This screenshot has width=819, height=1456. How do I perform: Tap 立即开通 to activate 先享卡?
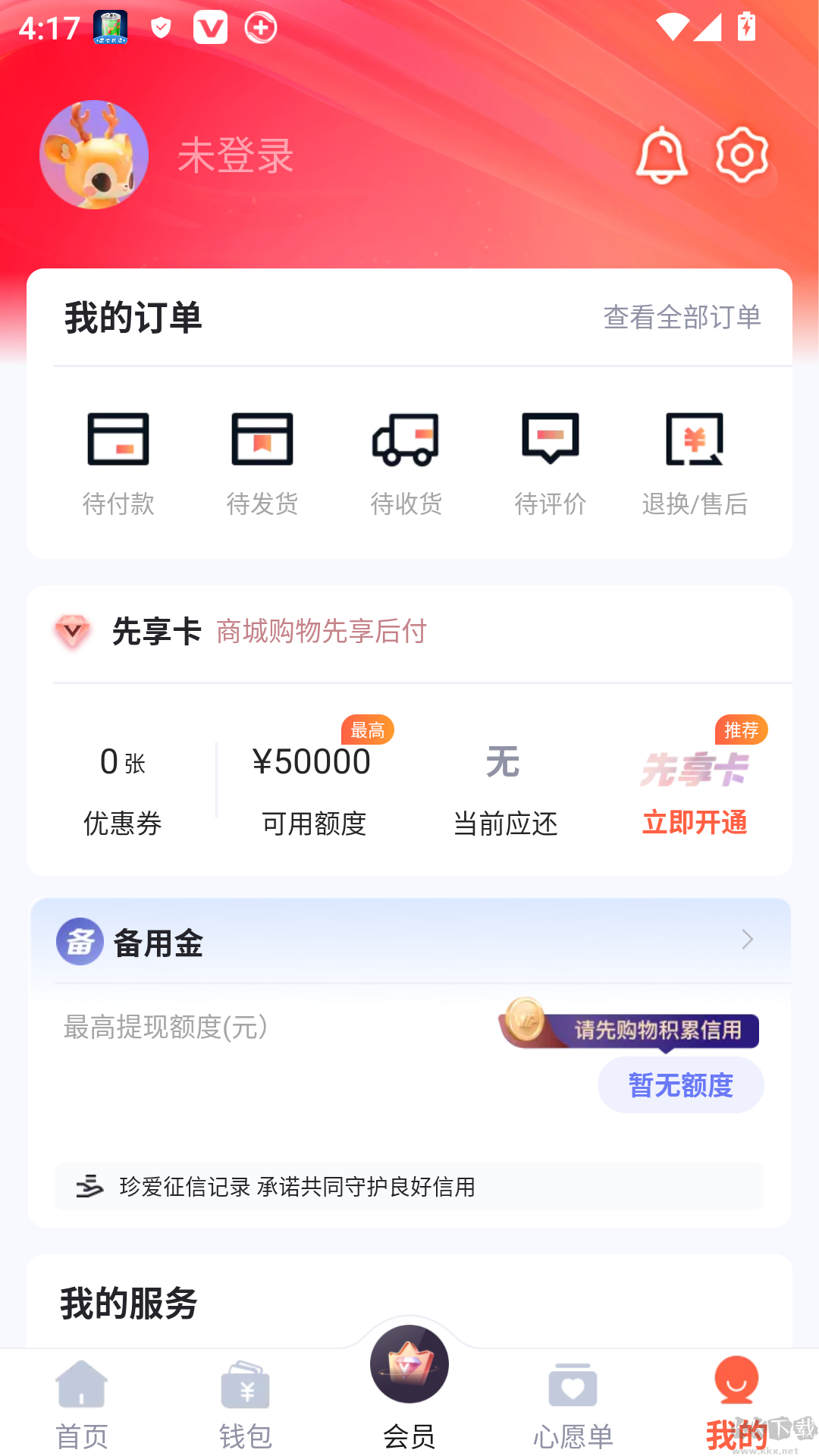694,824
